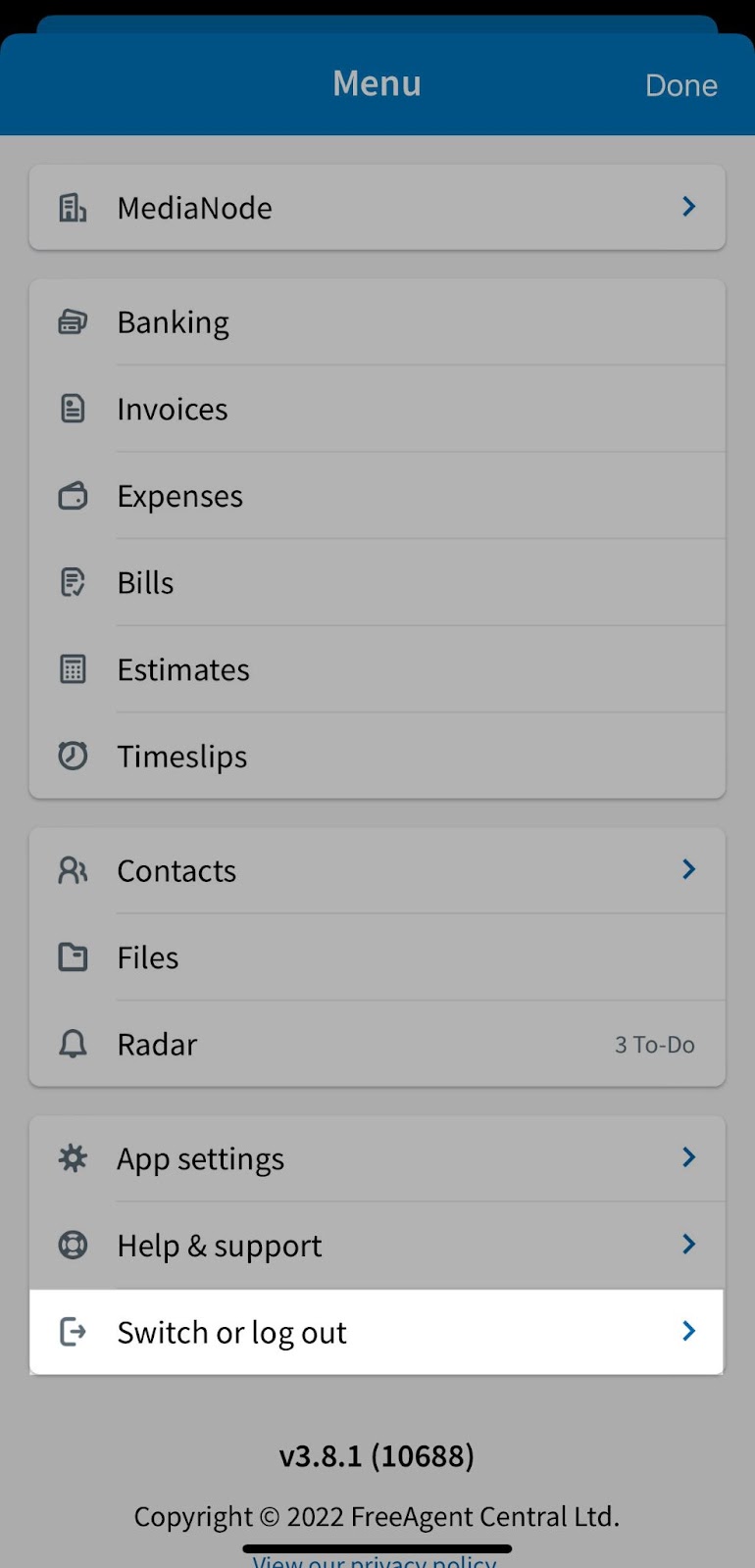
Task: Select the Banking card icon
Action: click(73, 320)
